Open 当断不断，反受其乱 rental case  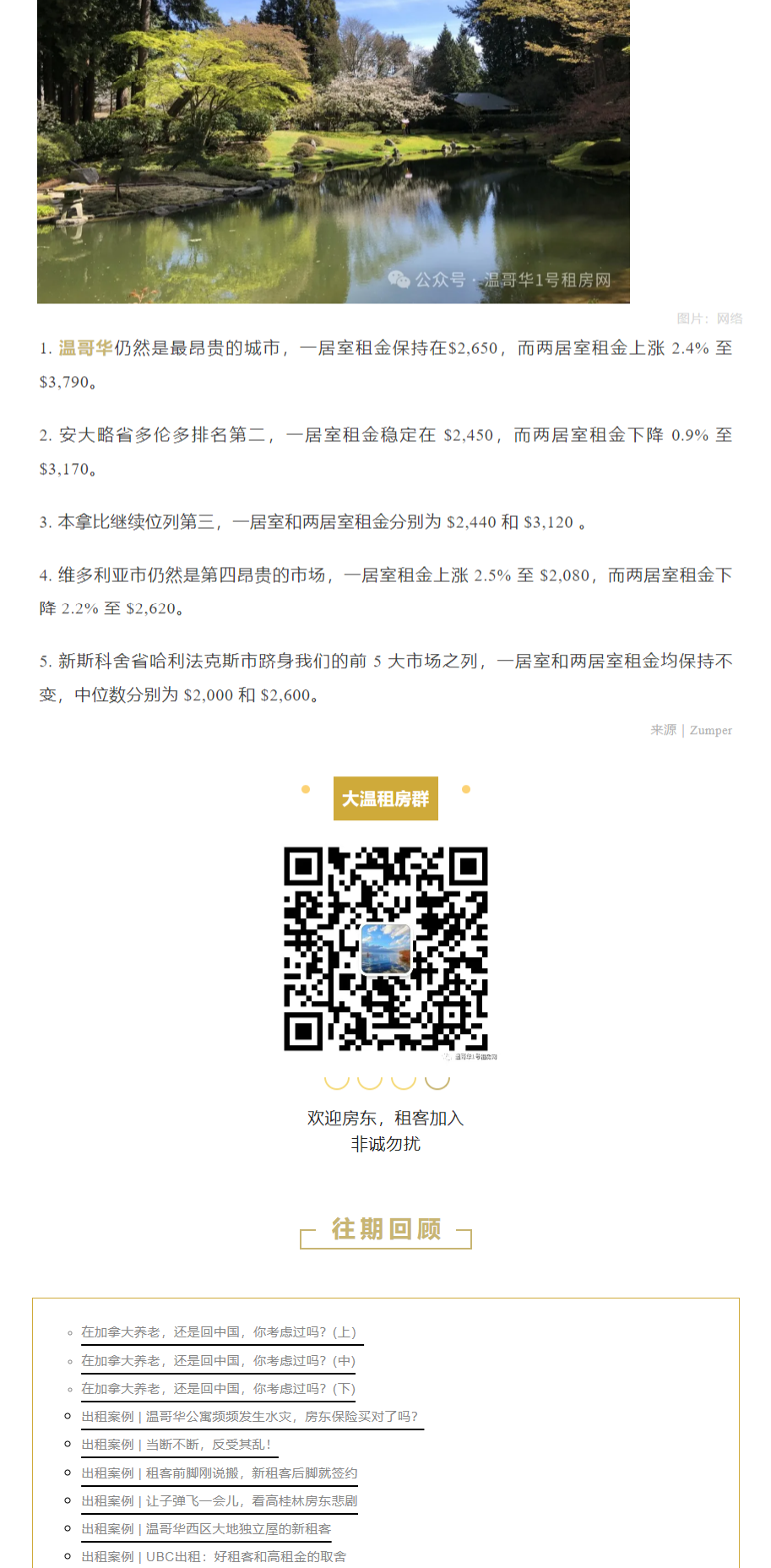pos(176,1445)
